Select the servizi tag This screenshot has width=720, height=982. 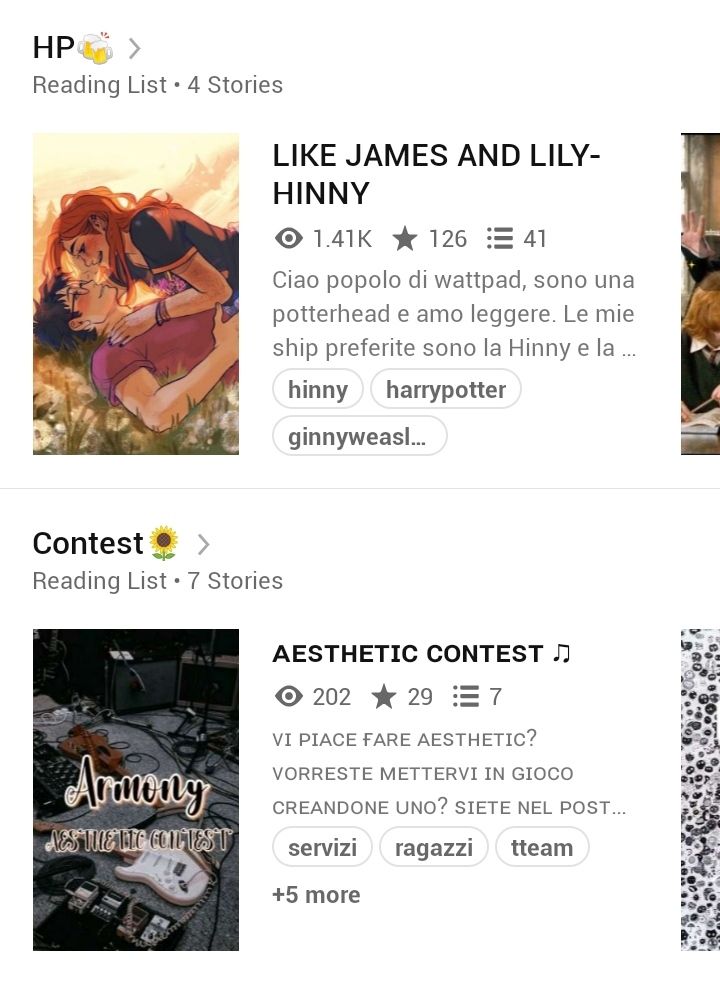322,847
